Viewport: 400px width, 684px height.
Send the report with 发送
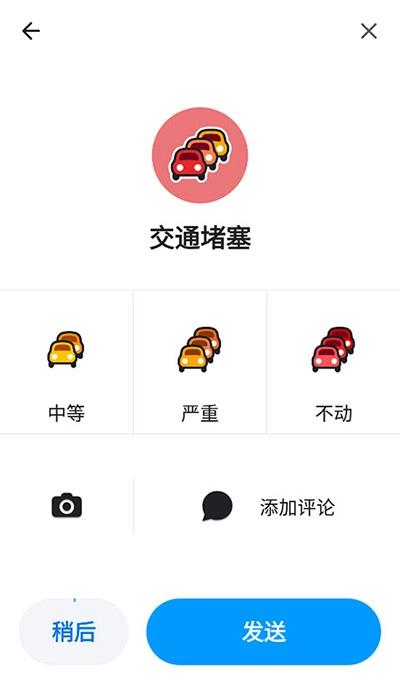pos(263,632)
